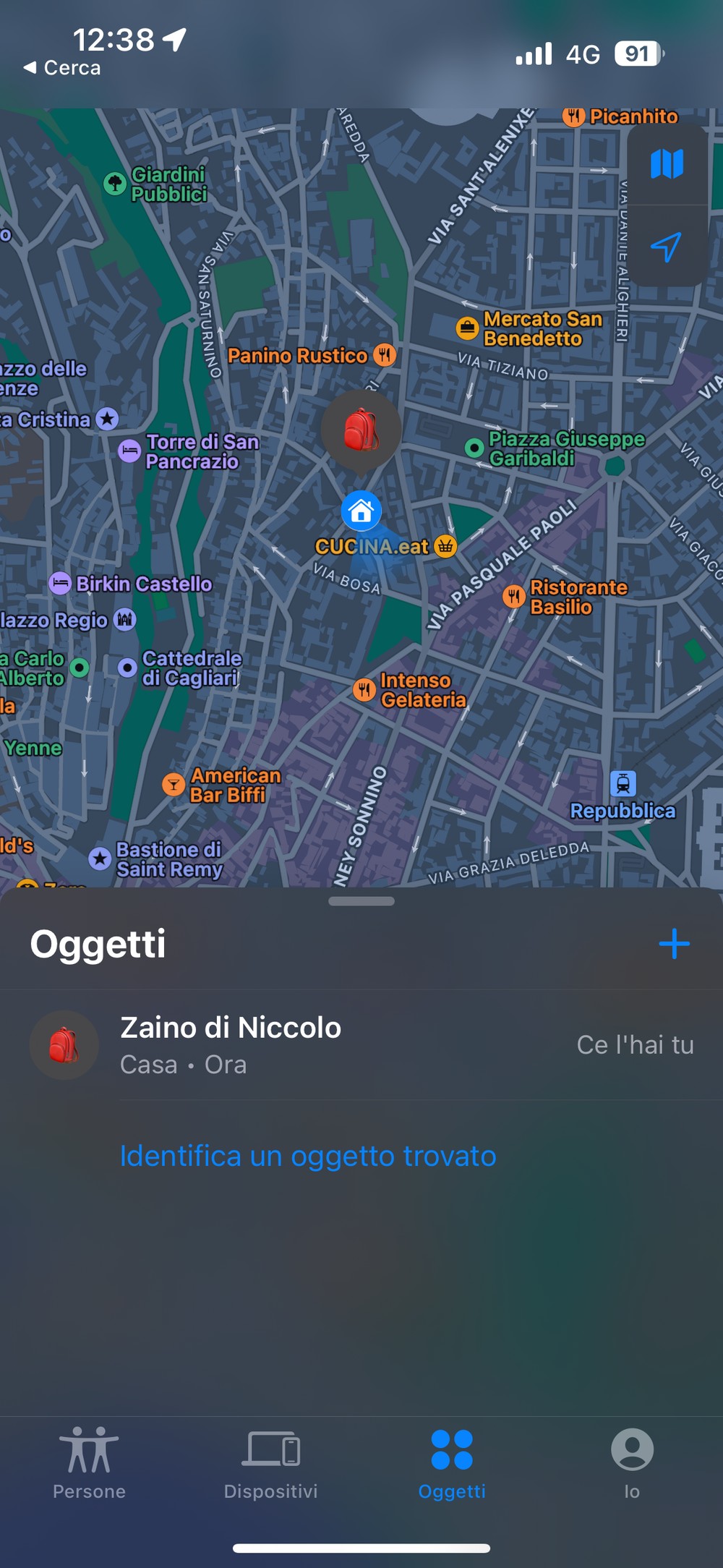Select the Oggetti tab
Viewport: 723px width, 1568px height.
pos(452,1463)
